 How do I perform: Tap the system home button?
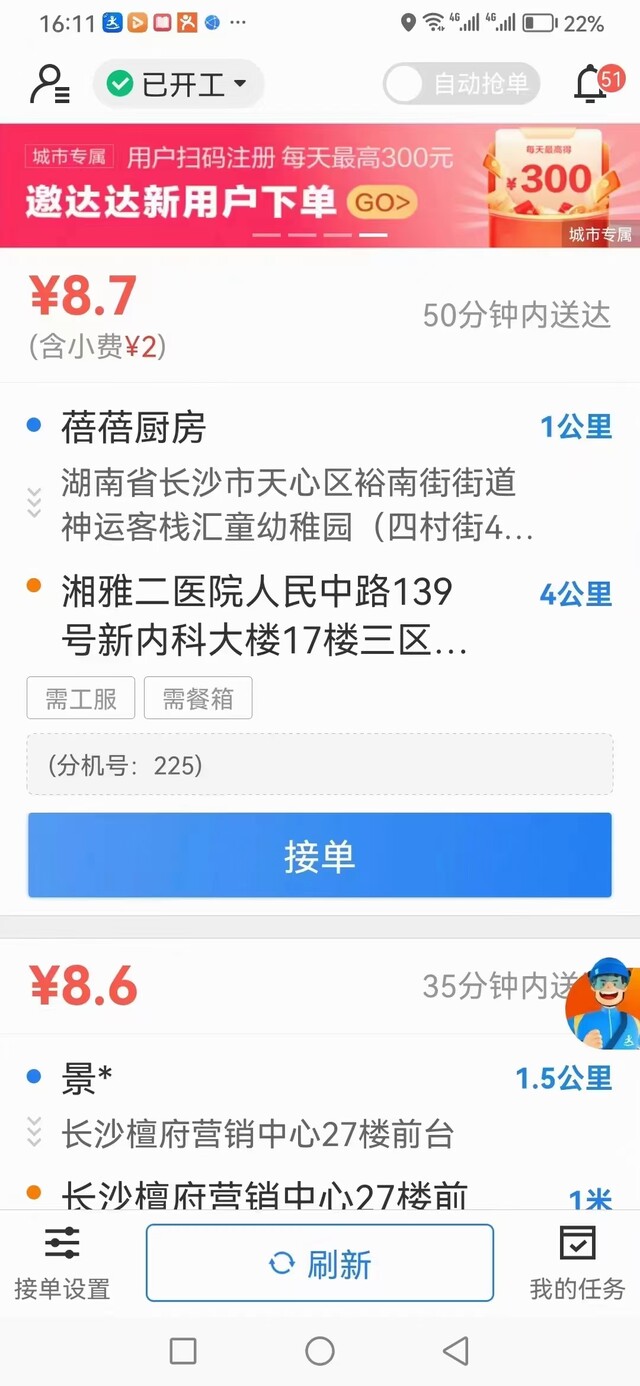320,1351
